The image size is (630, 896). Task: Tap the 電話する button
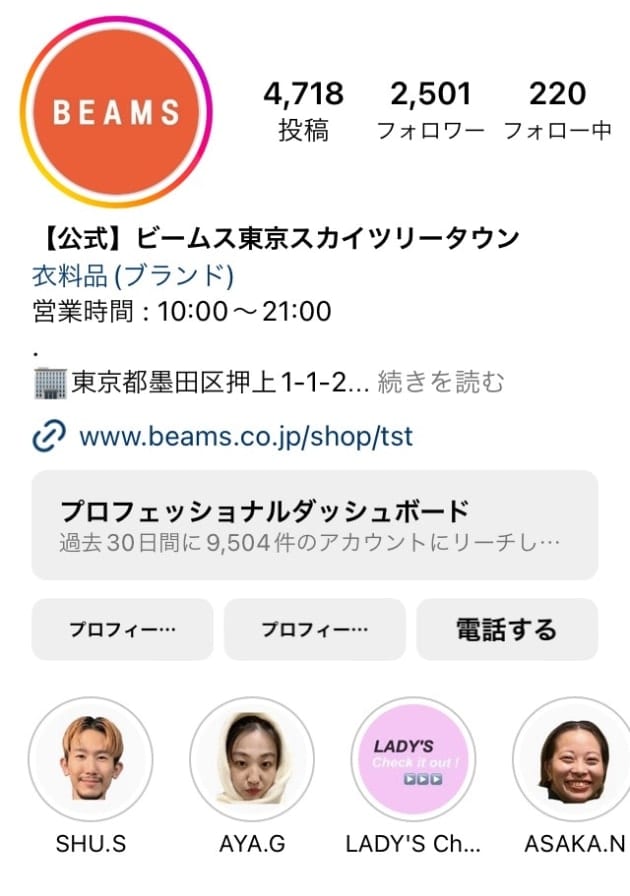(507, 630)
